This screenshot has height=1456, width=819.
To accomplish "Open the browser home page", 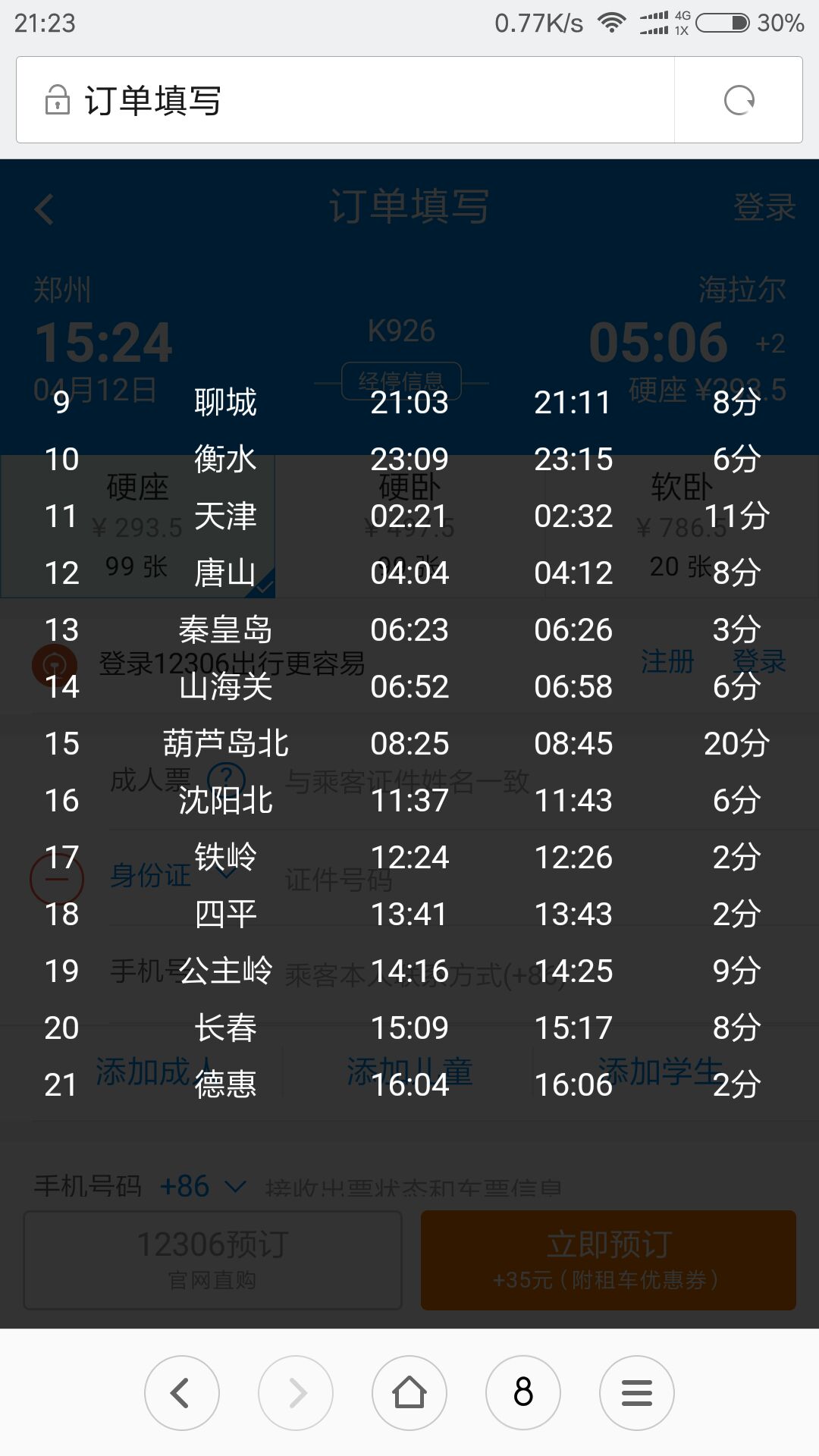I will [x=409, y=1392].
